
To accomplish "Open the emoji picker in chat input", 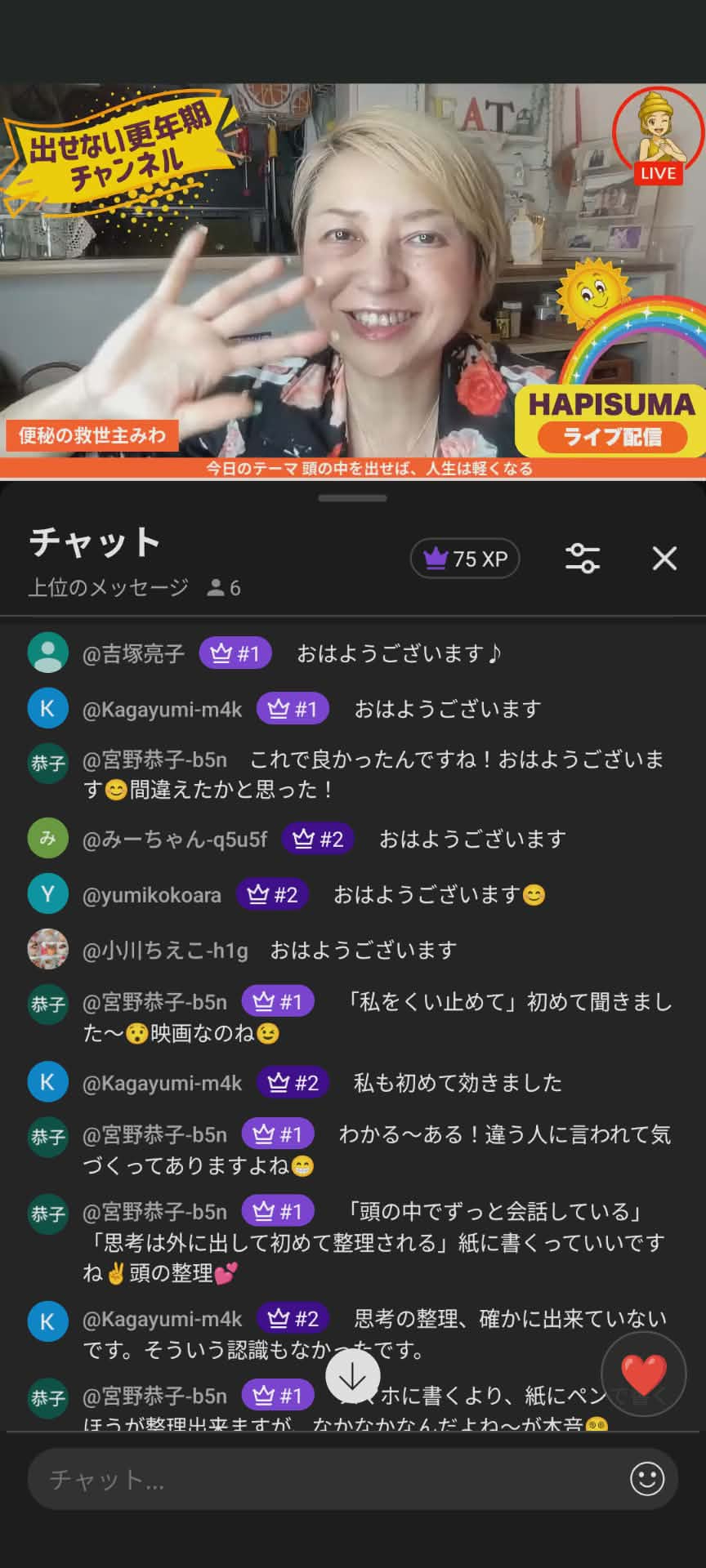I will tap(650, 1478).
